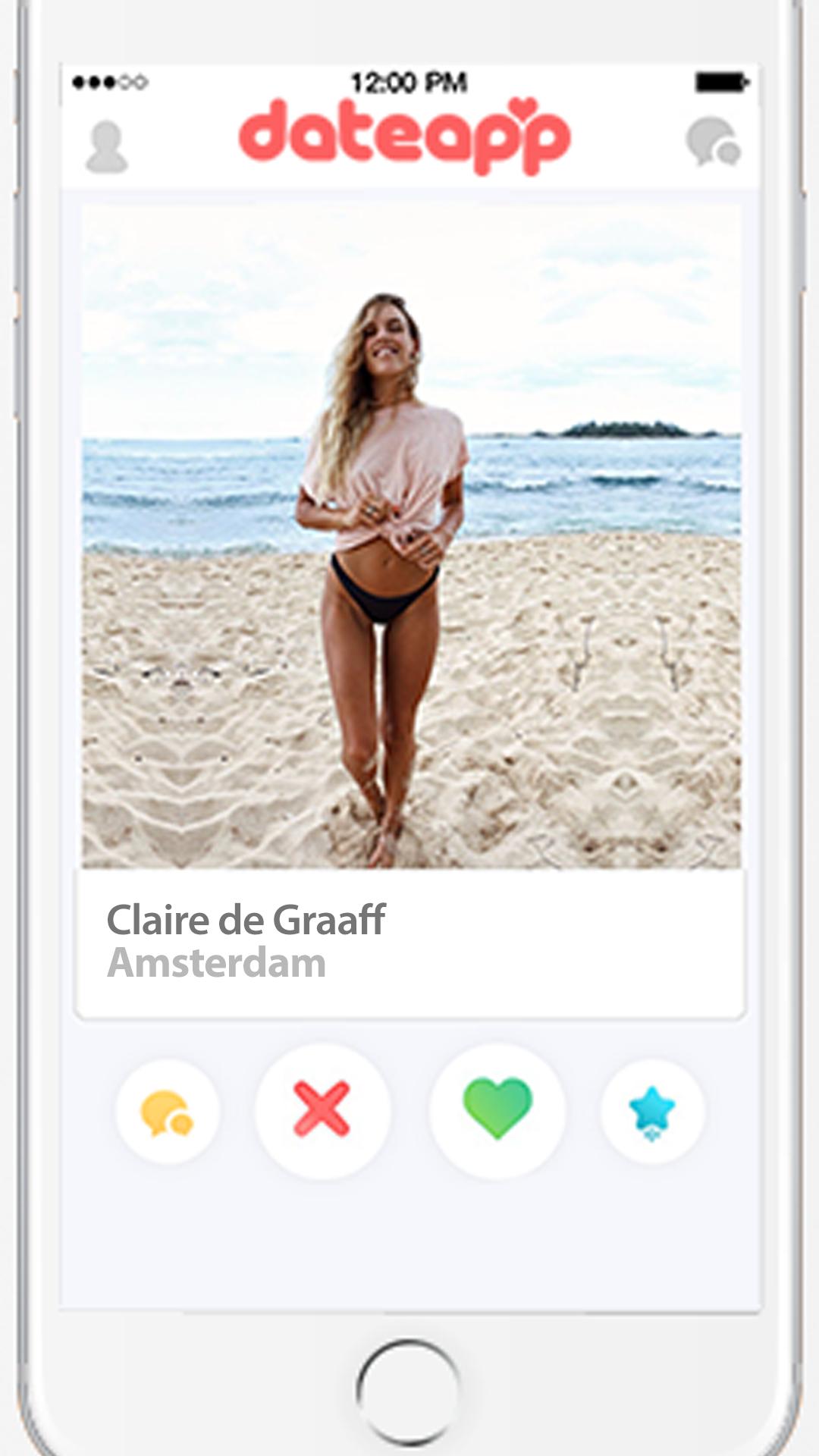
Task: Tap the Amsterdam location label
Action: 215,965
